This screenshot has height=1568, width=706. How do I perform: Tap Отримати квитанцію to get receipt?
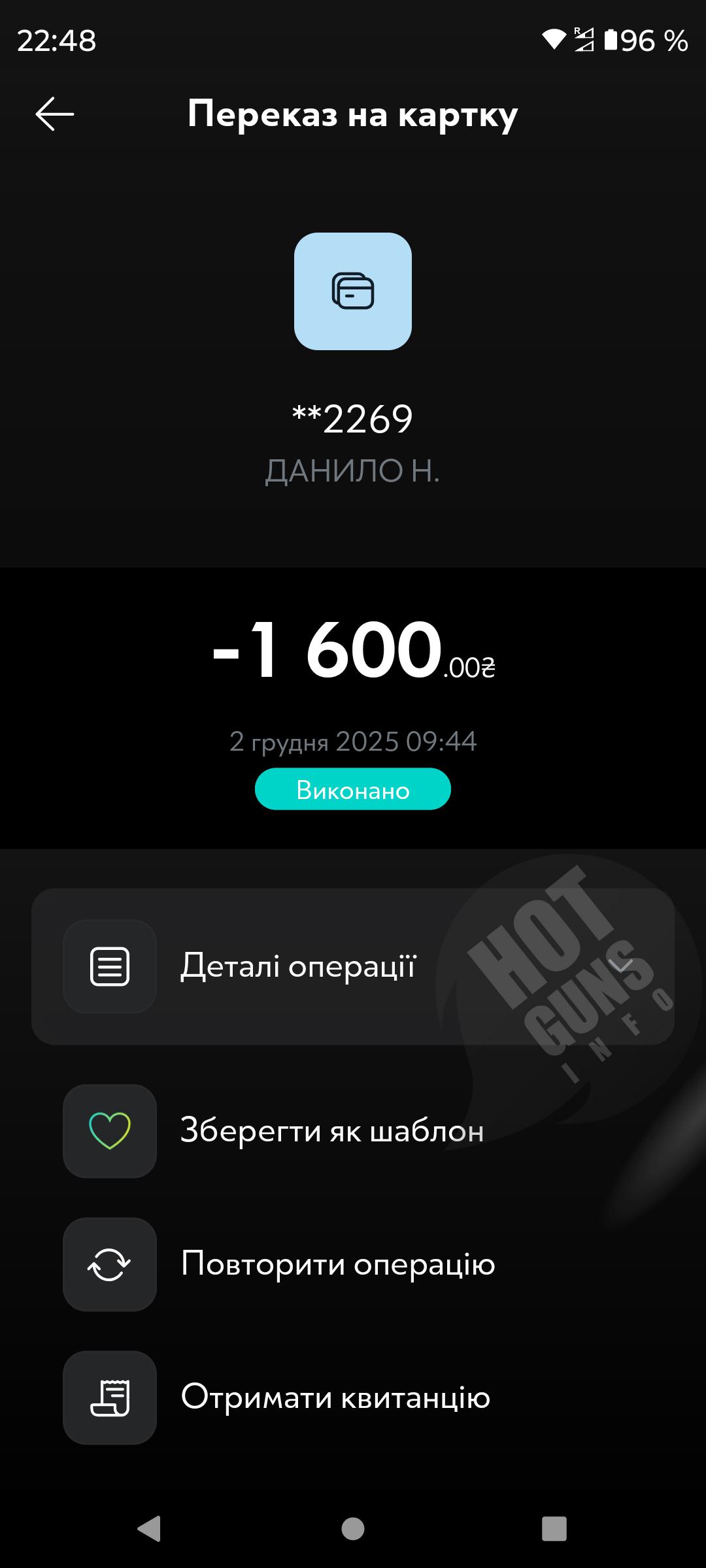pos(335,1397)
